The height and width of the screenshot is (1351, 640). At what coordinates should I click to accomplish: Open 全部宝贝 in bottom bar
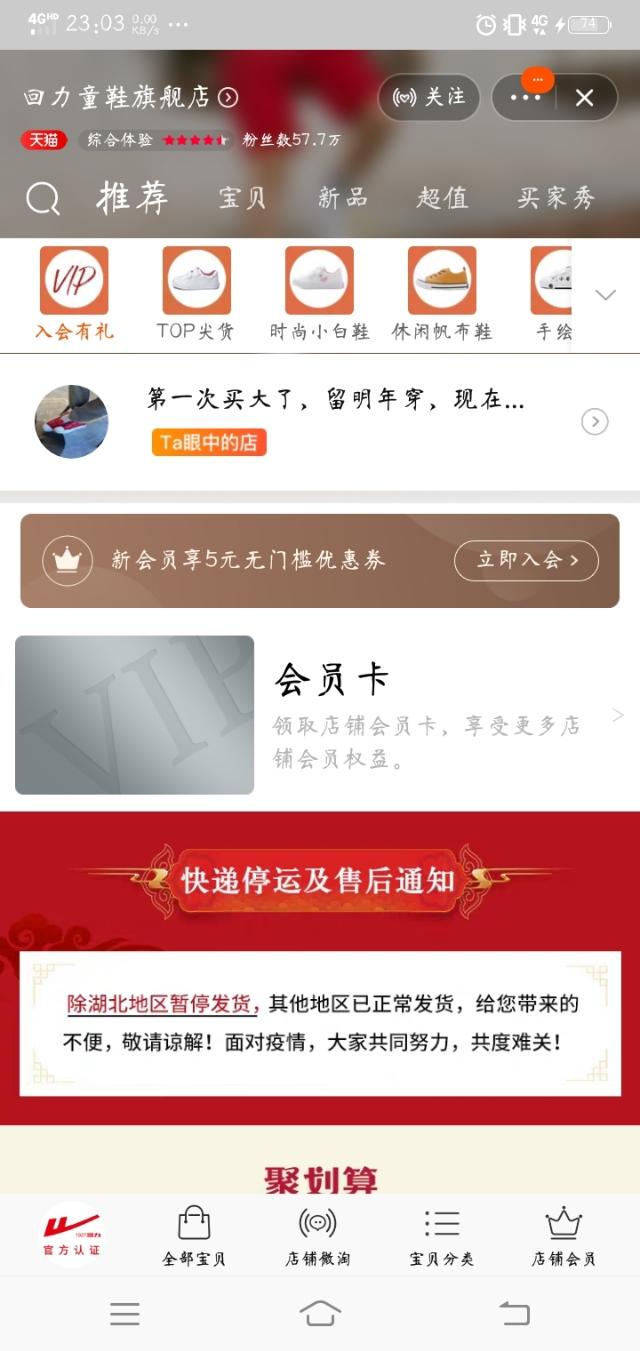(x=194, y=1237)
